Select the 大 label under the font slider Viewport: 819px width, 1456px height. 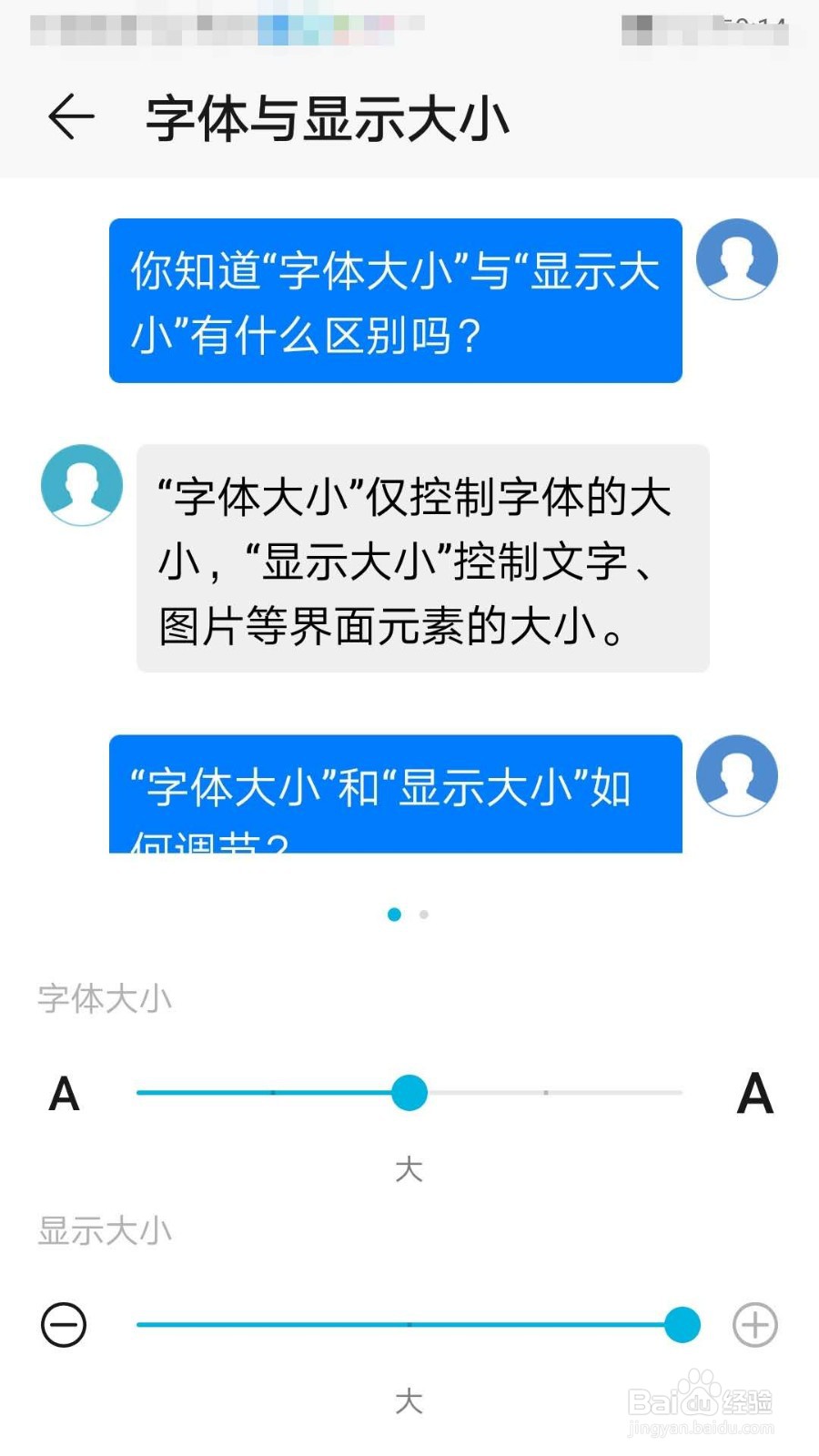[409, 1171]
